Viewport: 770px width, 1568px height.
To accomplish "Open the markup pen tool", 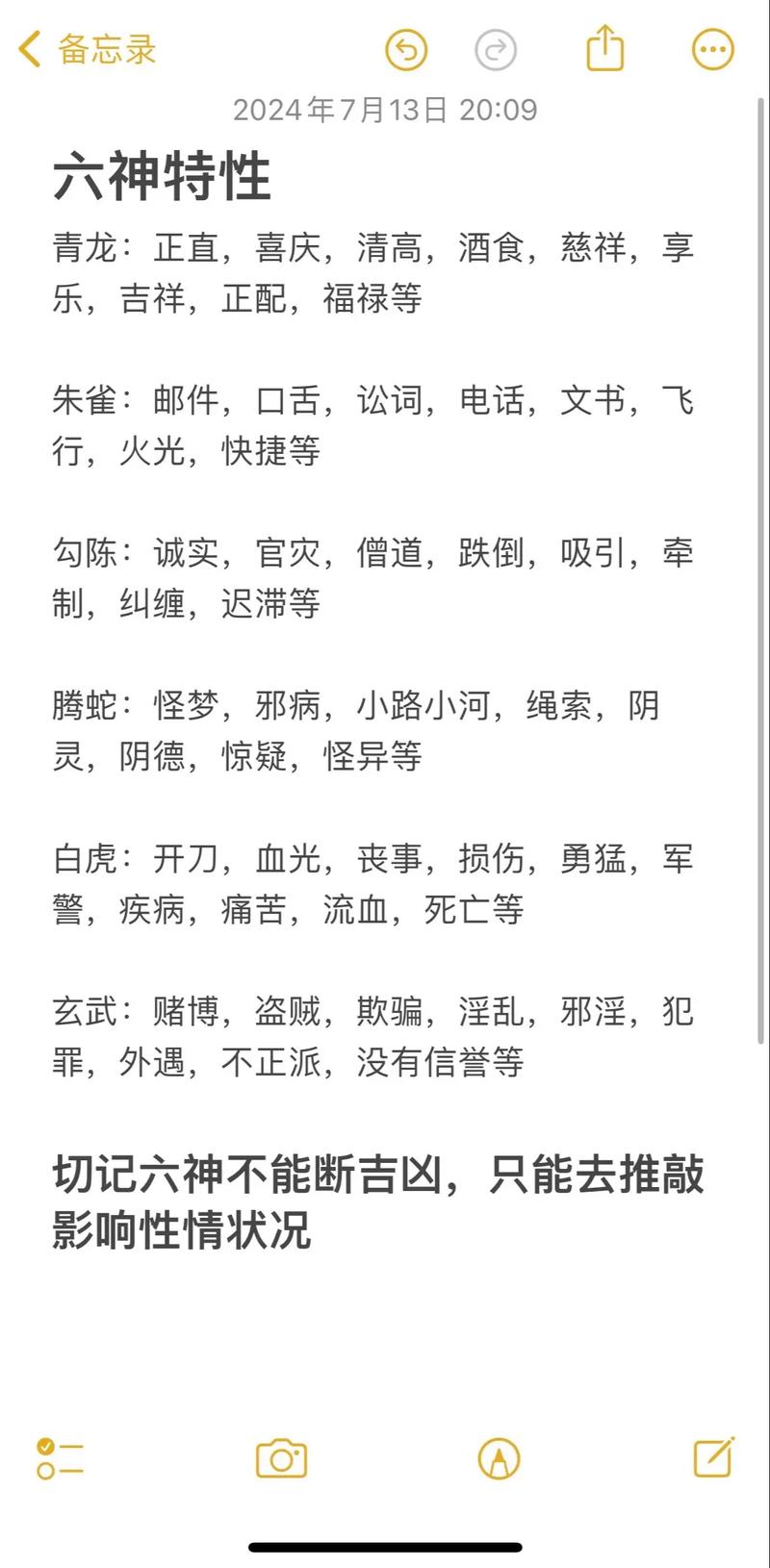I will tap(499, 1459).
